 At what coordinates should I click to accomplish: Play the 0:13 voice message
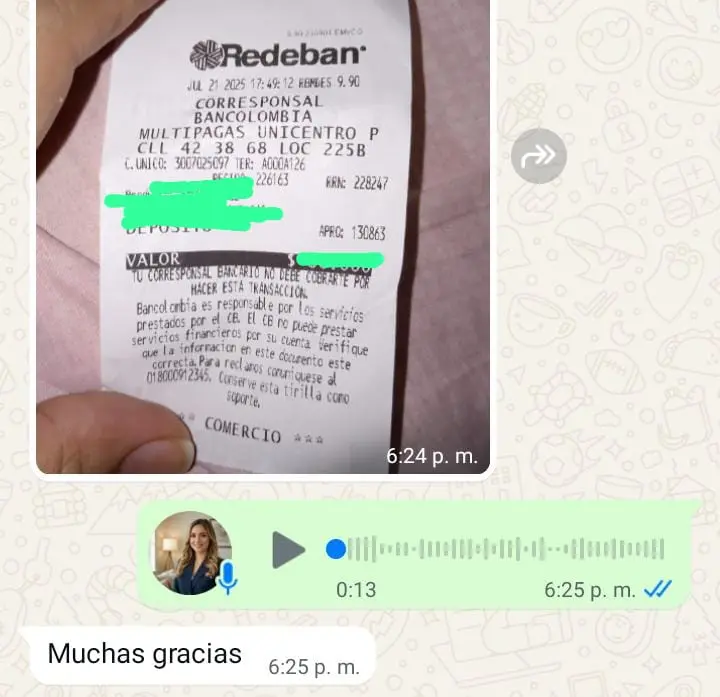[x=289, y=549]
